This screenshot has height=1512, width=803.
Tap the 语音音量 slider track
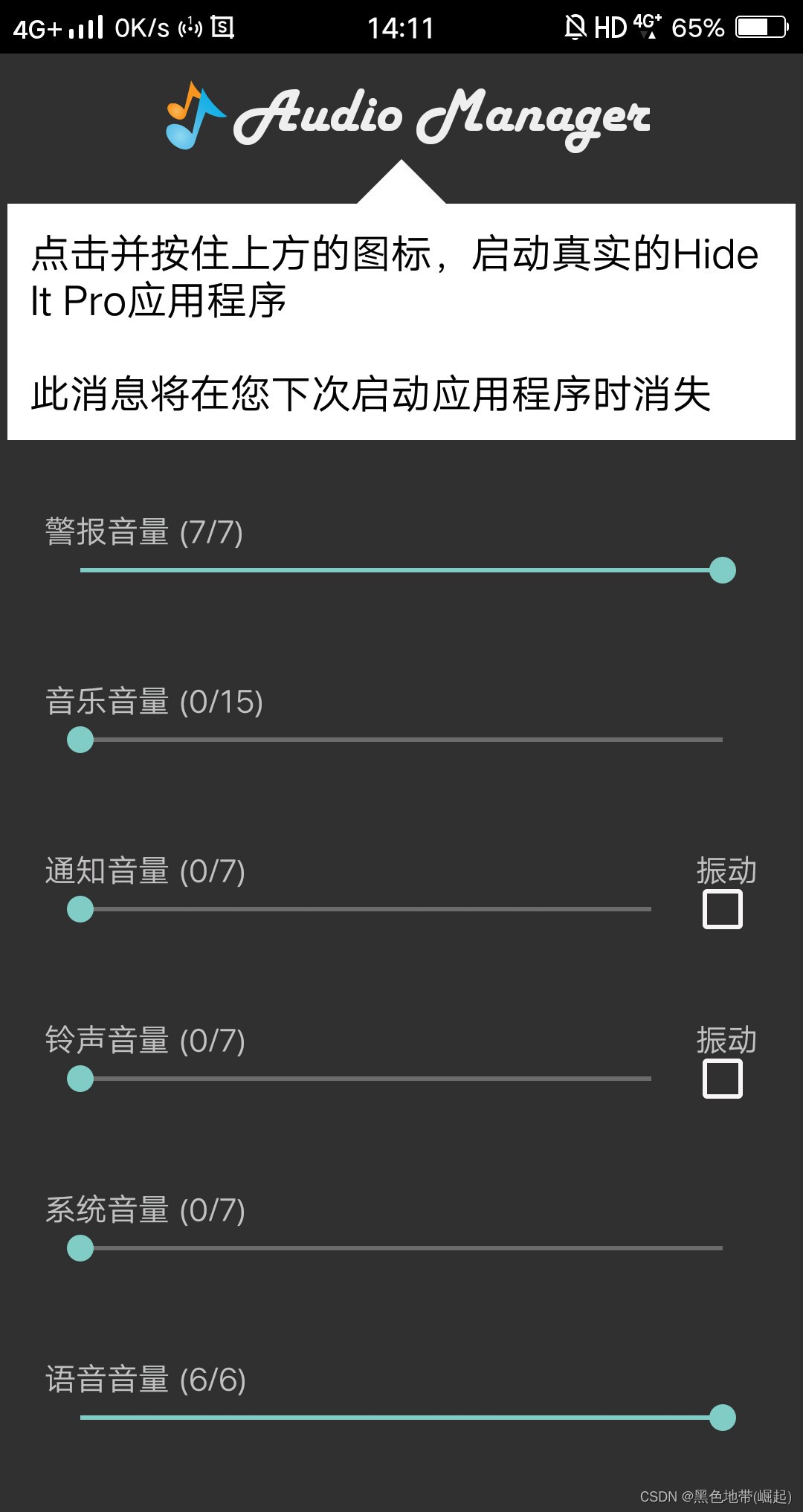[x=401, y=1418]
